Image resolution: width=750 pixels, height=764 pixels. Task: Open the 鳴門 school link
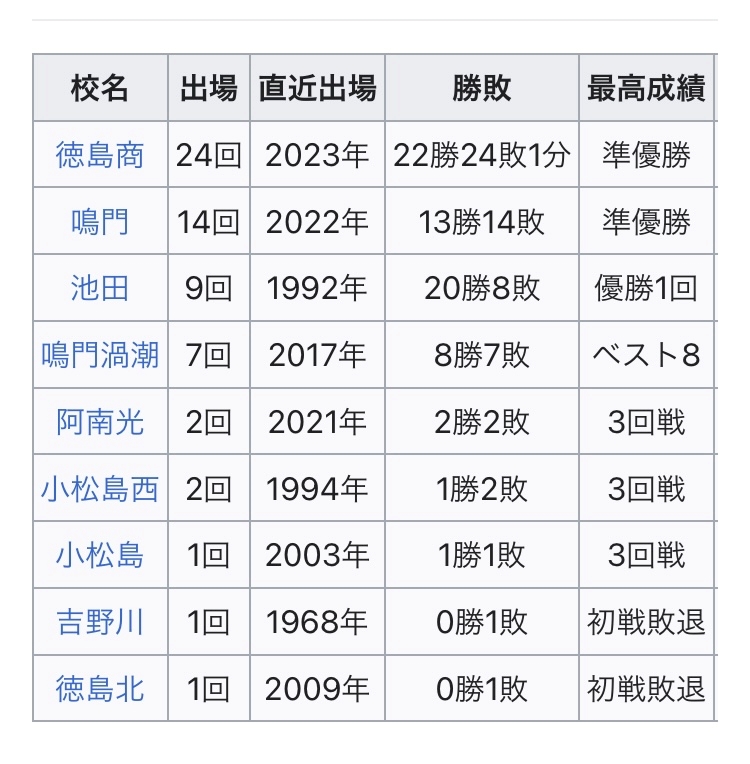pyautogui.click(x=100, y=222)
